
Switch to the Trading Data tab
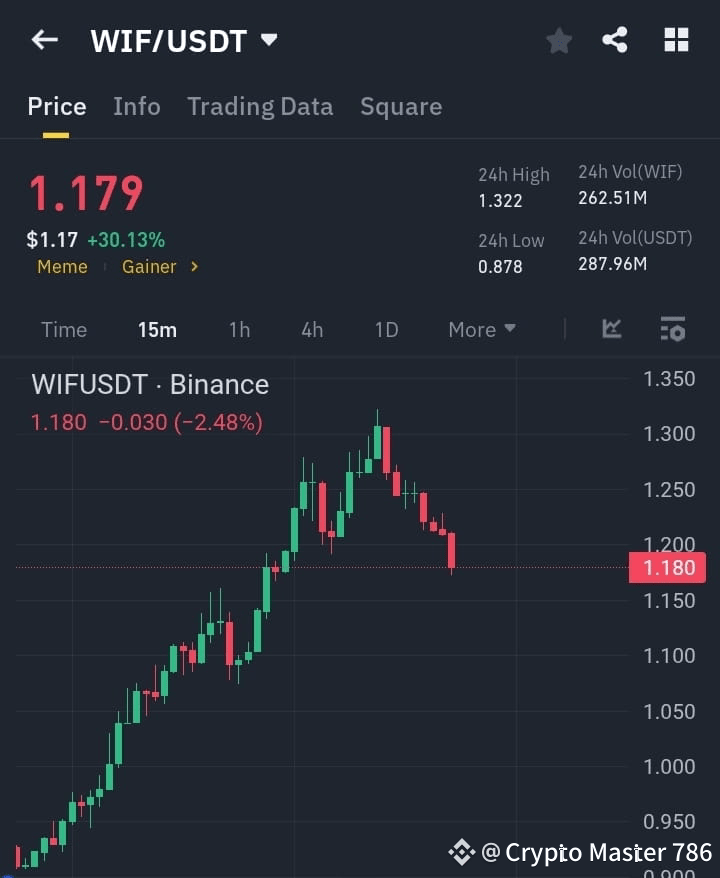click(260, 106)
